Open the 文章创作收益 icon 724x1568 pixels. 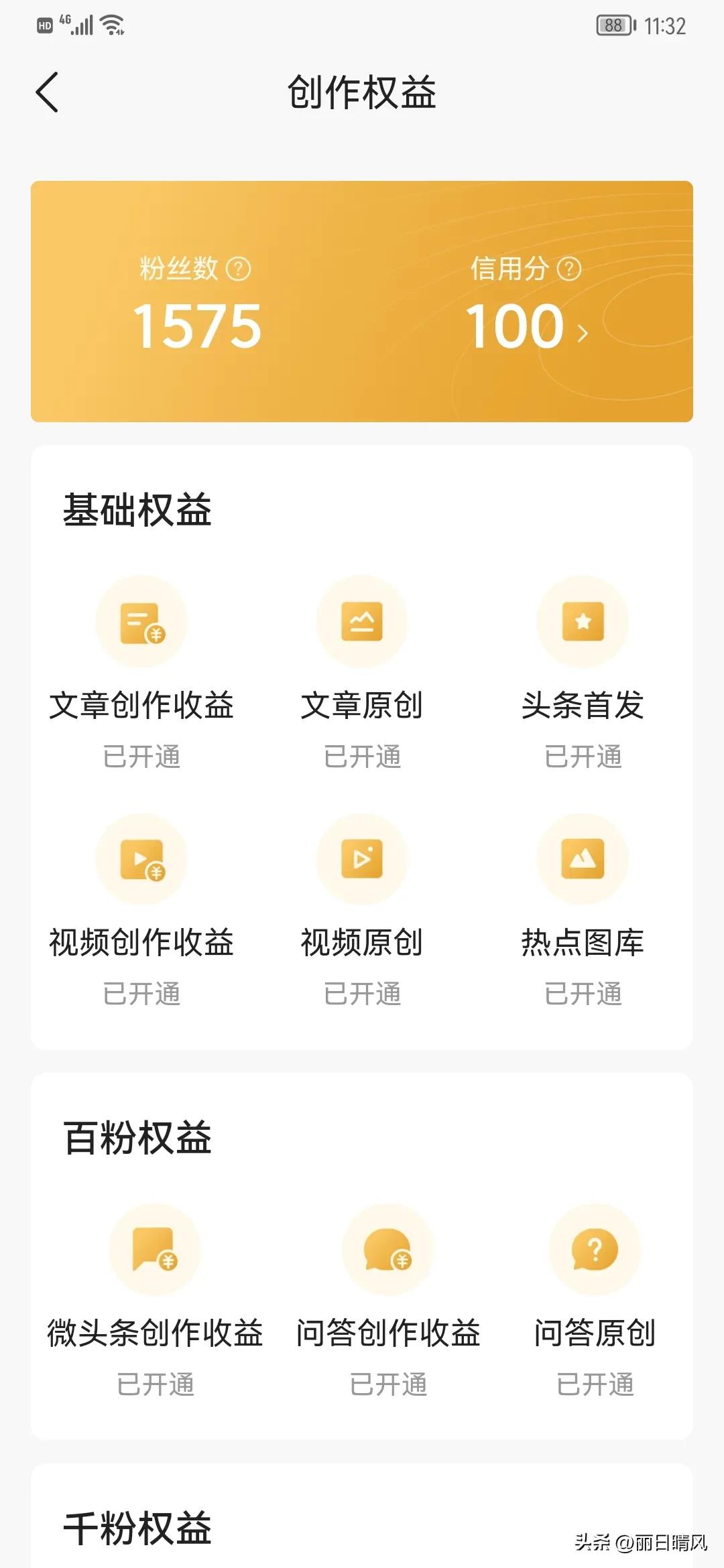pyautogui.click(x=141, y=622)
